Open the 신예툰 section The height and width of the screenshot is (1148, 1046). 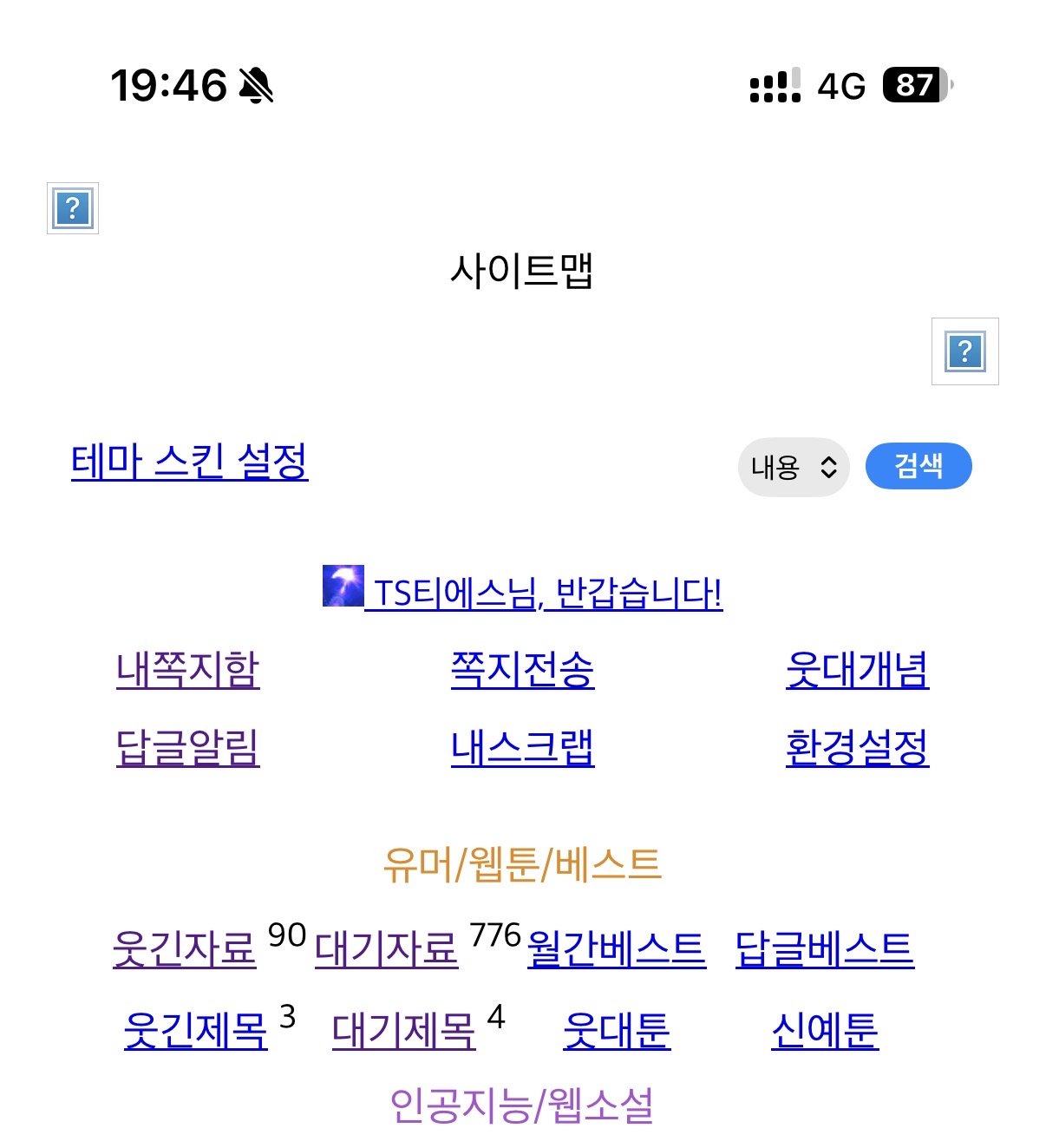pos(825,1030)
